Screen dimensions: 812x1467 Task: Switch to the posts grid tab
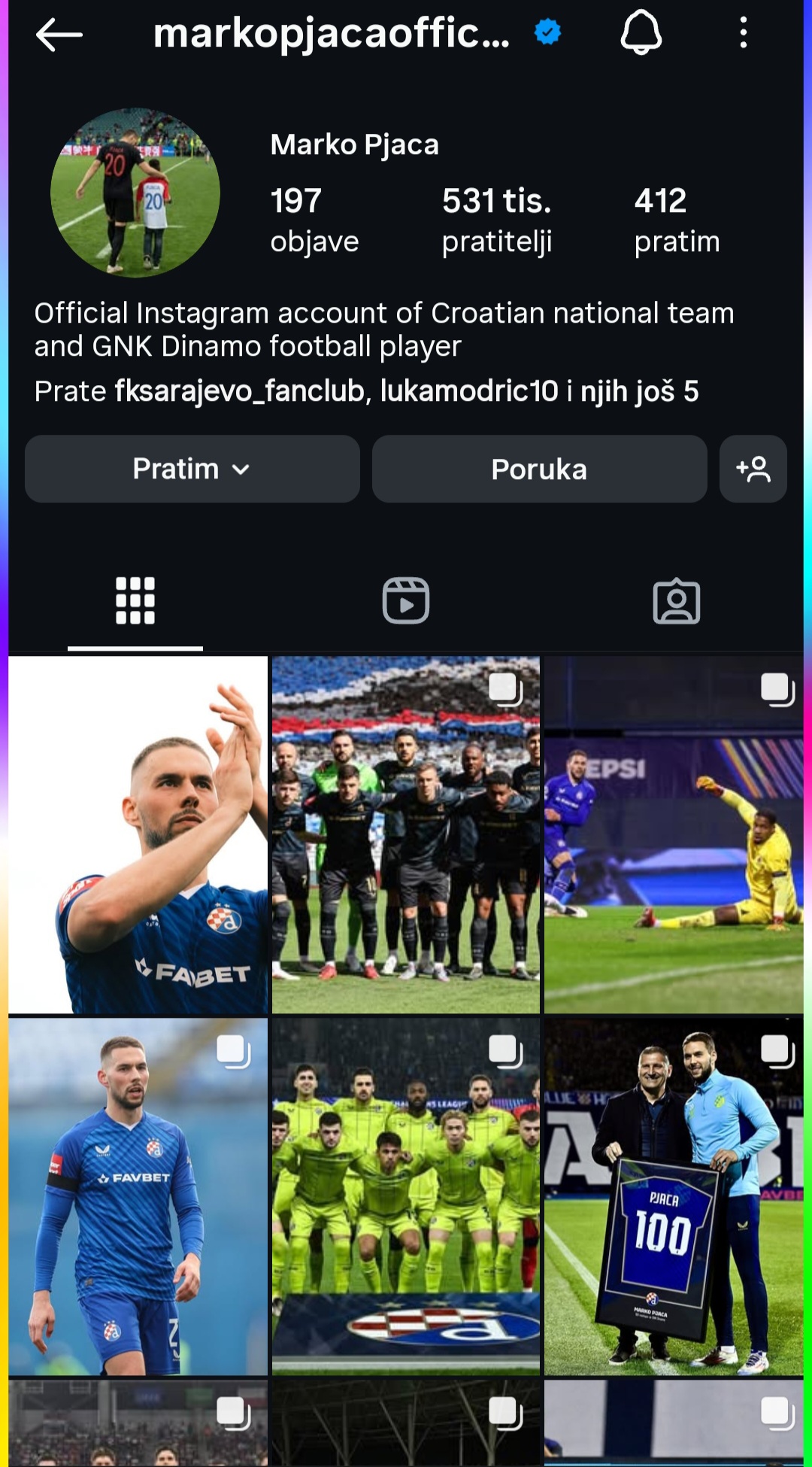coord(135,600)
